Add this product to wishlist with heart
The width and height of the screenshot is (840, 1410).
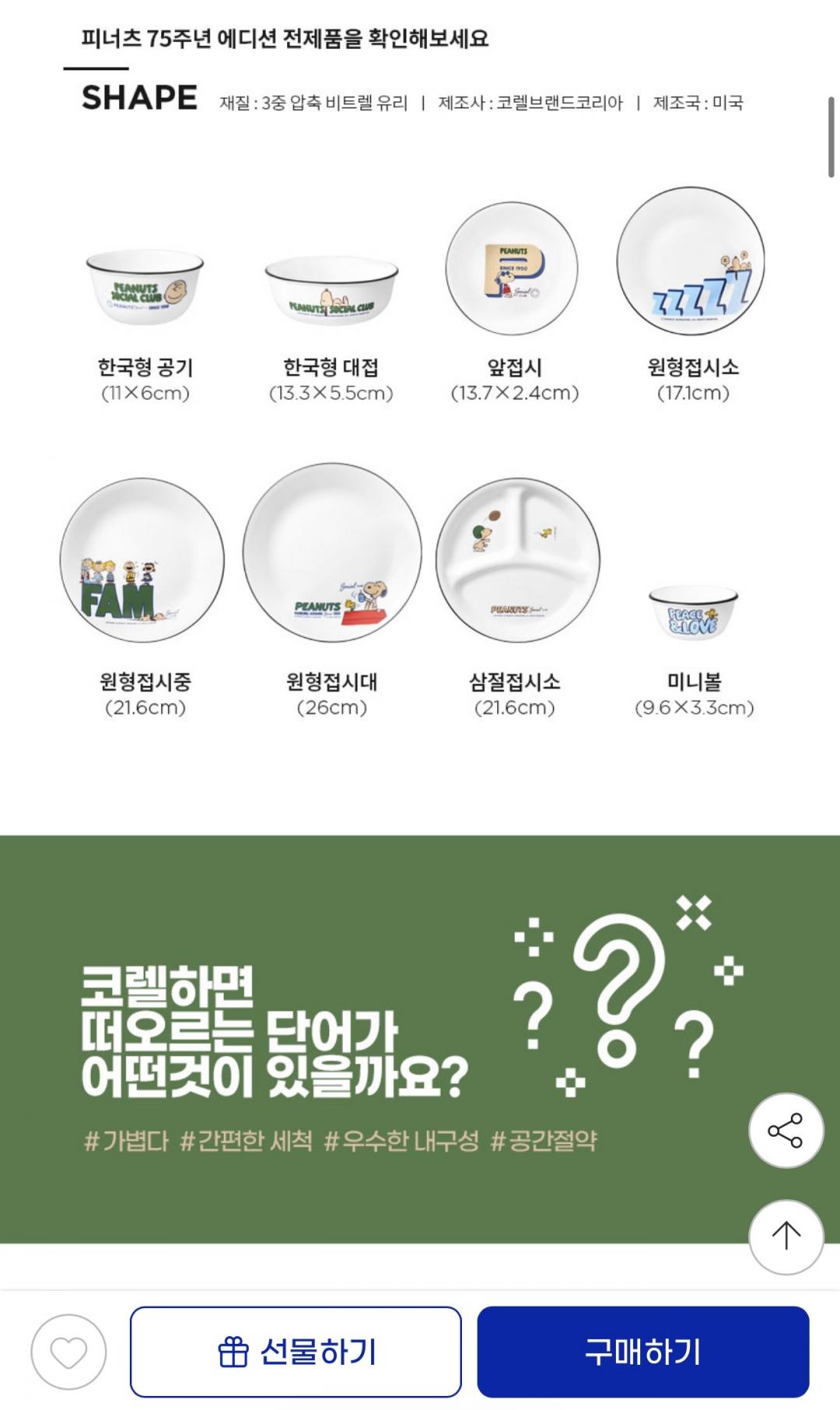click(x=68, y=1352)
